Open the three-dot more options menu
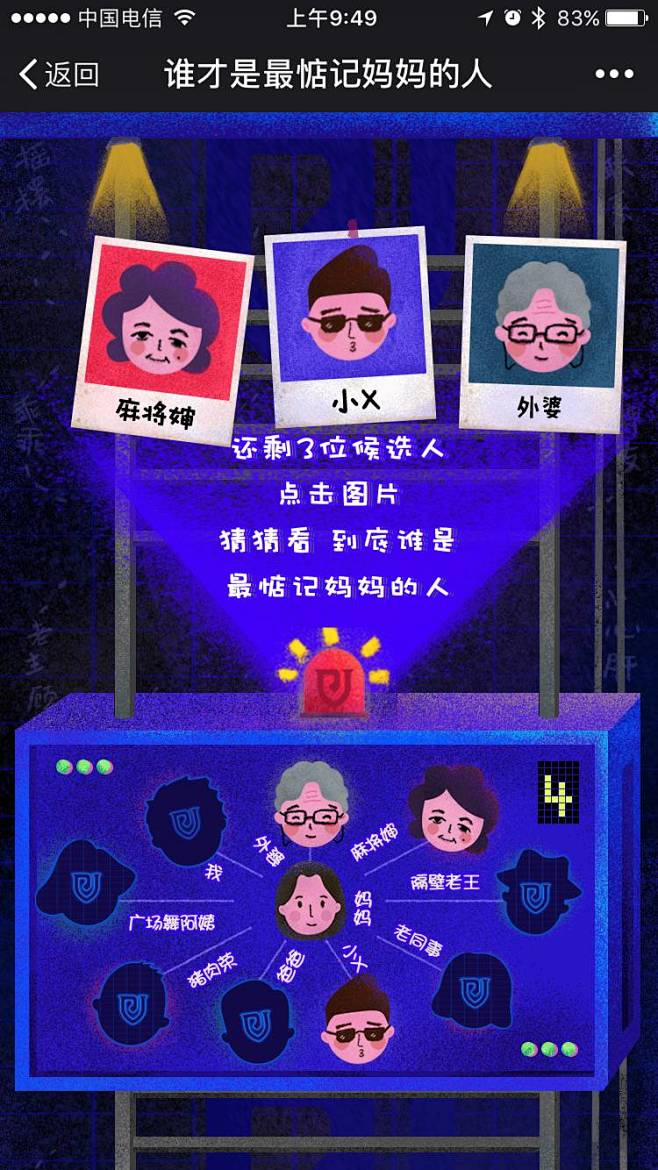The height and width of the screenshot is (1170, 658). tap(614, 75)
